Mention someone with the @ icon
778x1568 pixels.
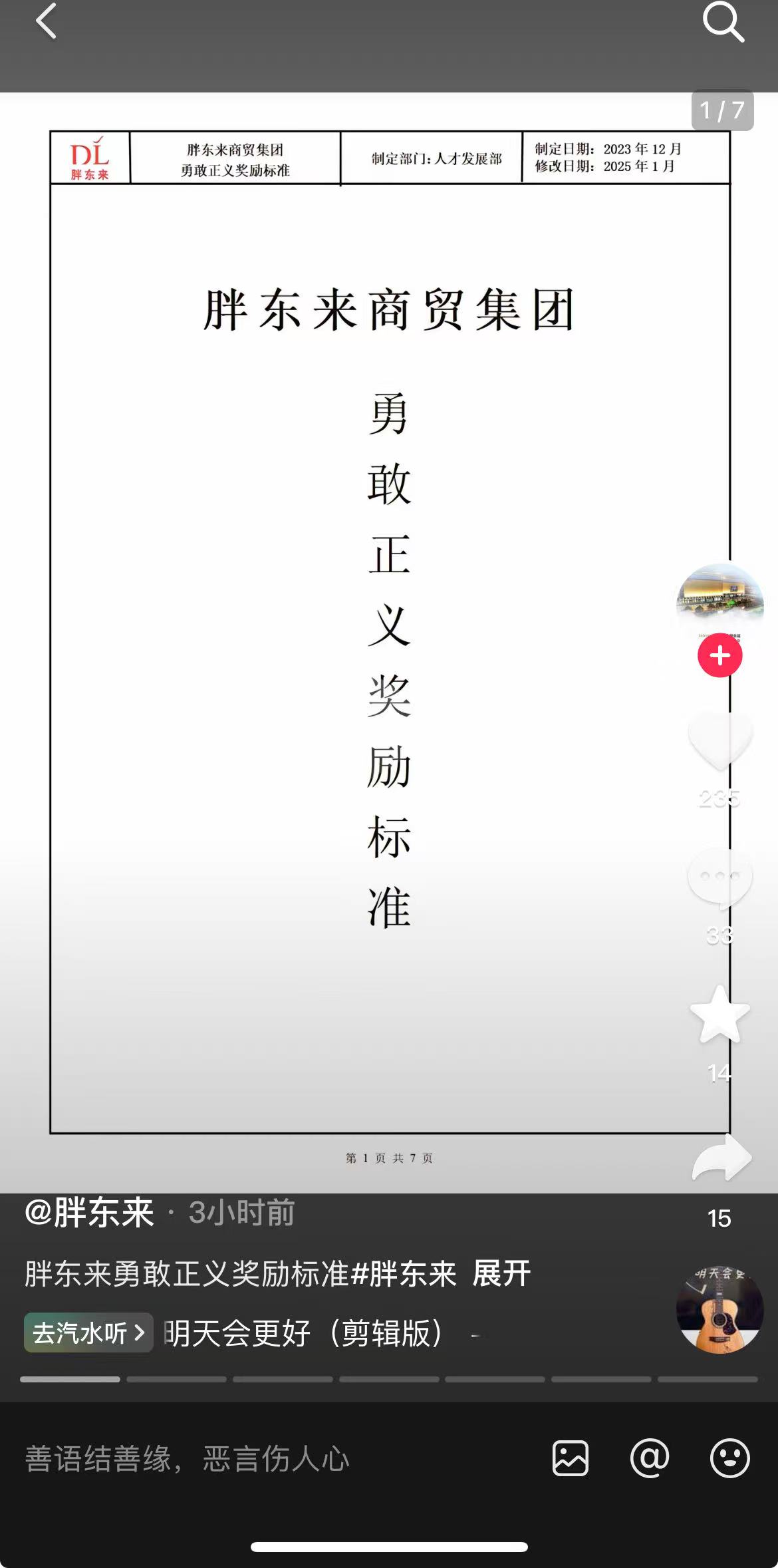[650, 1459]
